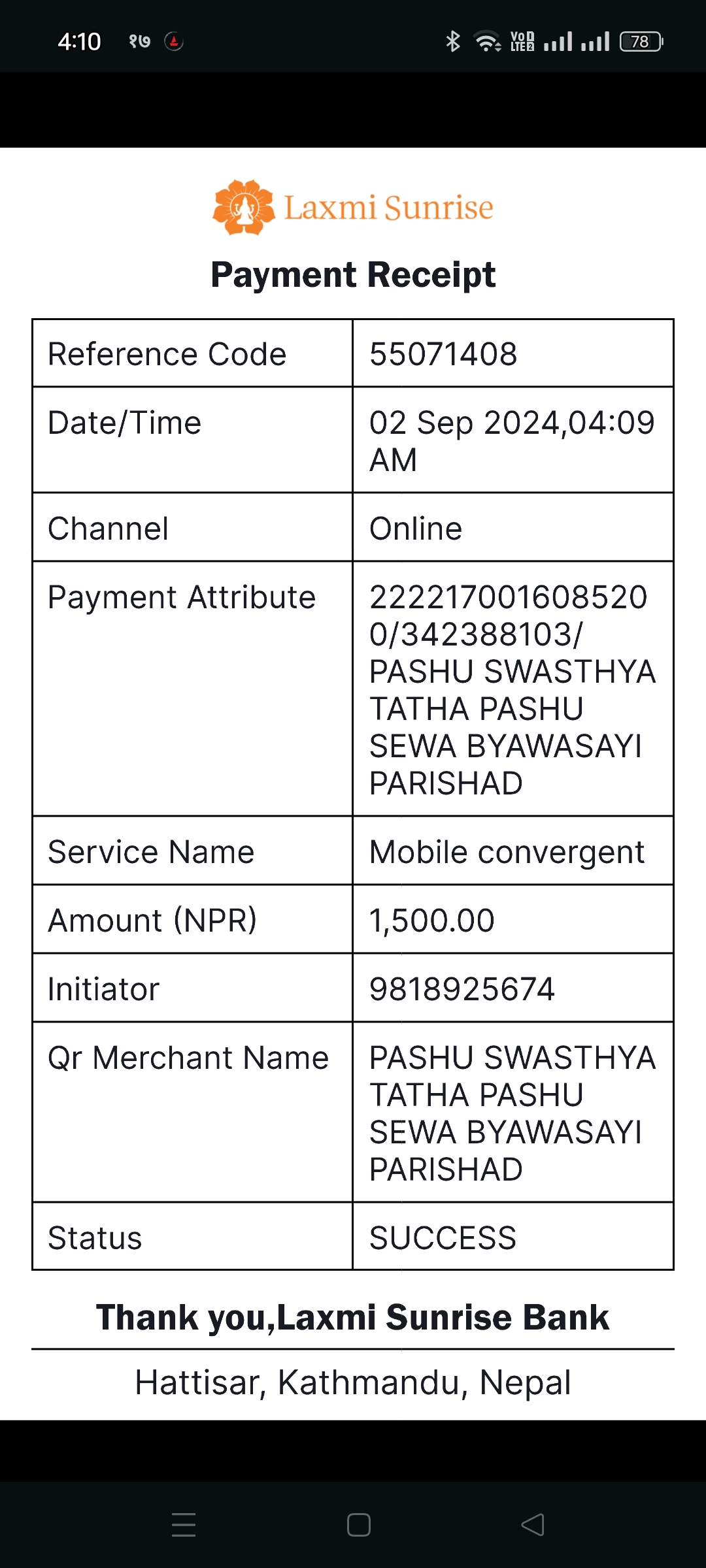Go to the home screen via square button

point(359,1525)
